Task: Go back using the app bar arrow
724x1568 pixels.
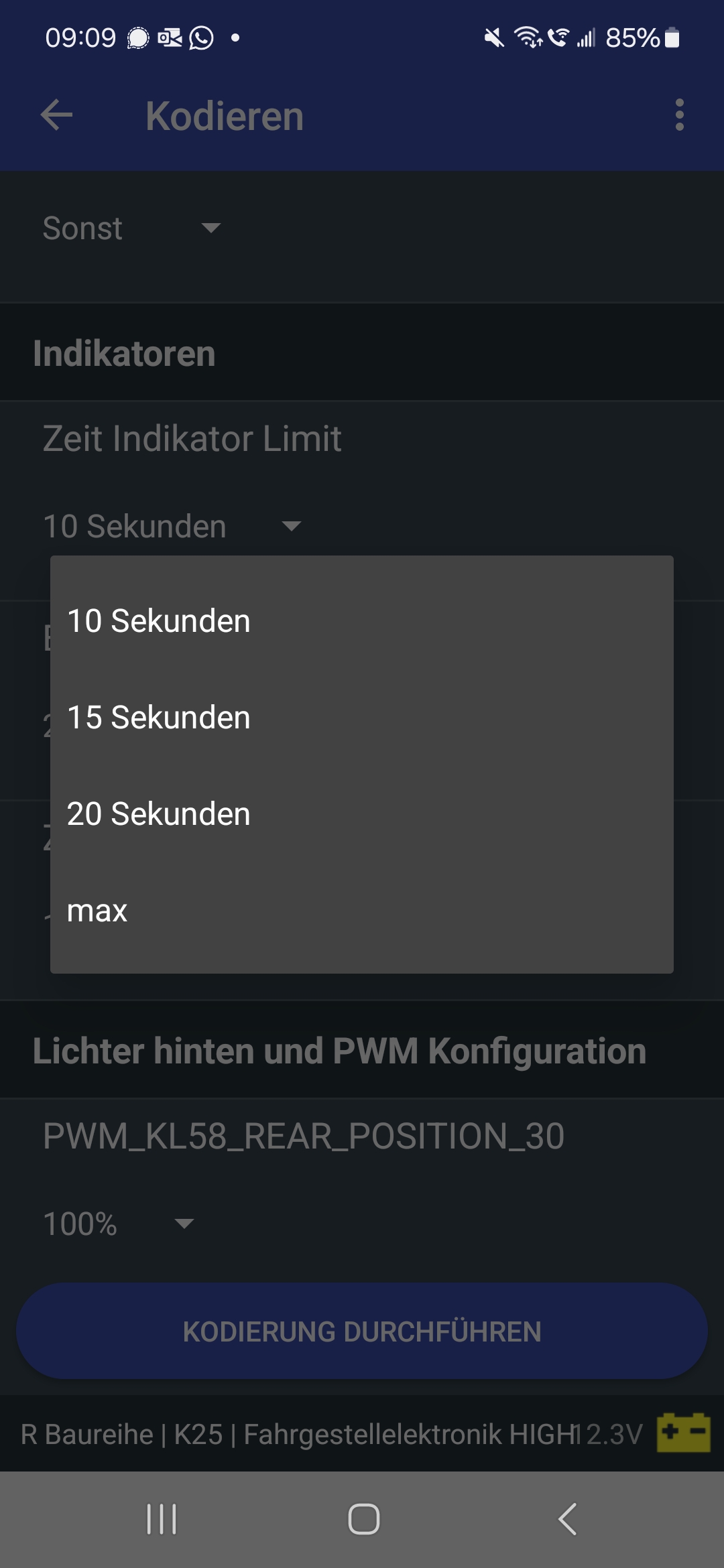Action: 57,115
